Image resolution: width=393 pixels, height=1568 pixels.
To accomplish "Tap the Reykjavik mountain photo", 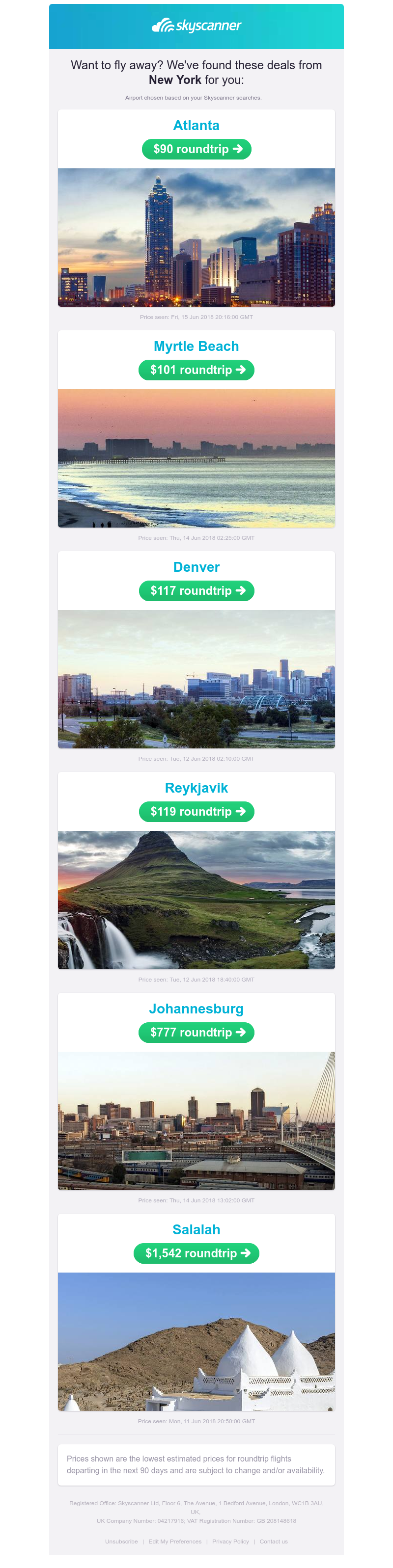I will 196,900.
